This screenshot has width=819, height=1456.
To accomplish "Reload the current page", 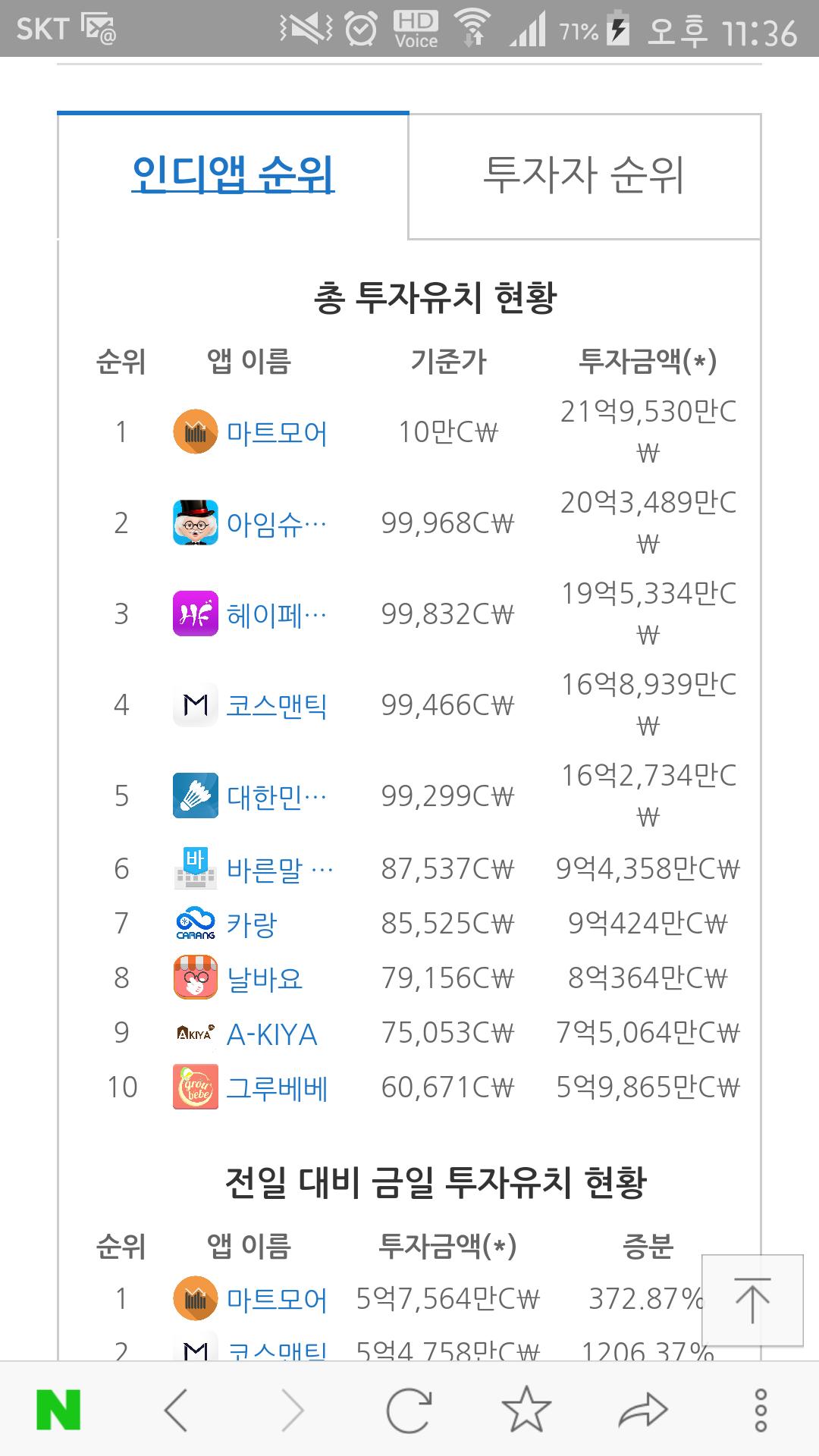I will (409, 1410).
